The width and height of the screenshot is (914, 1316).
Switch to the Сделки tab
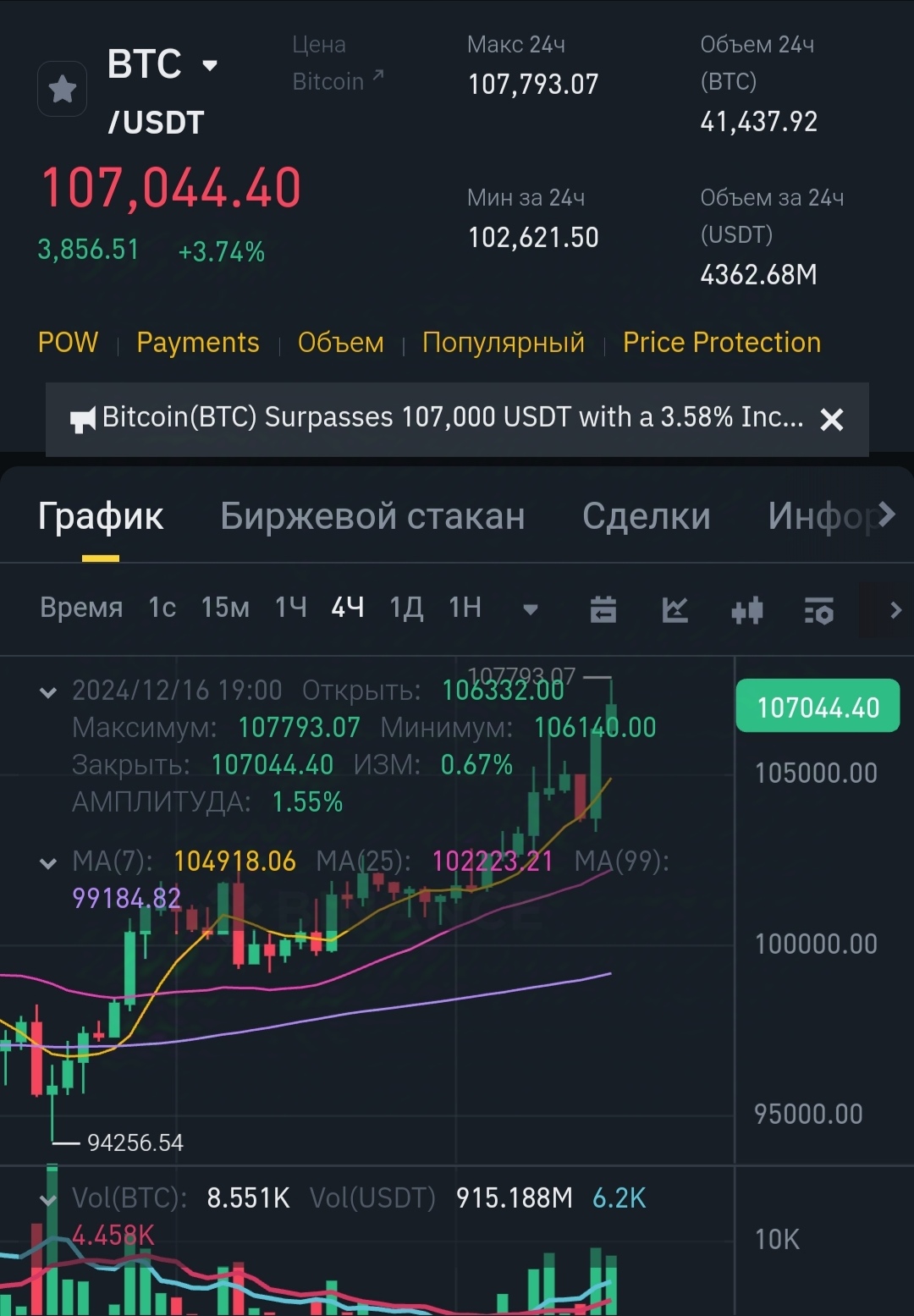coord(646,516)
